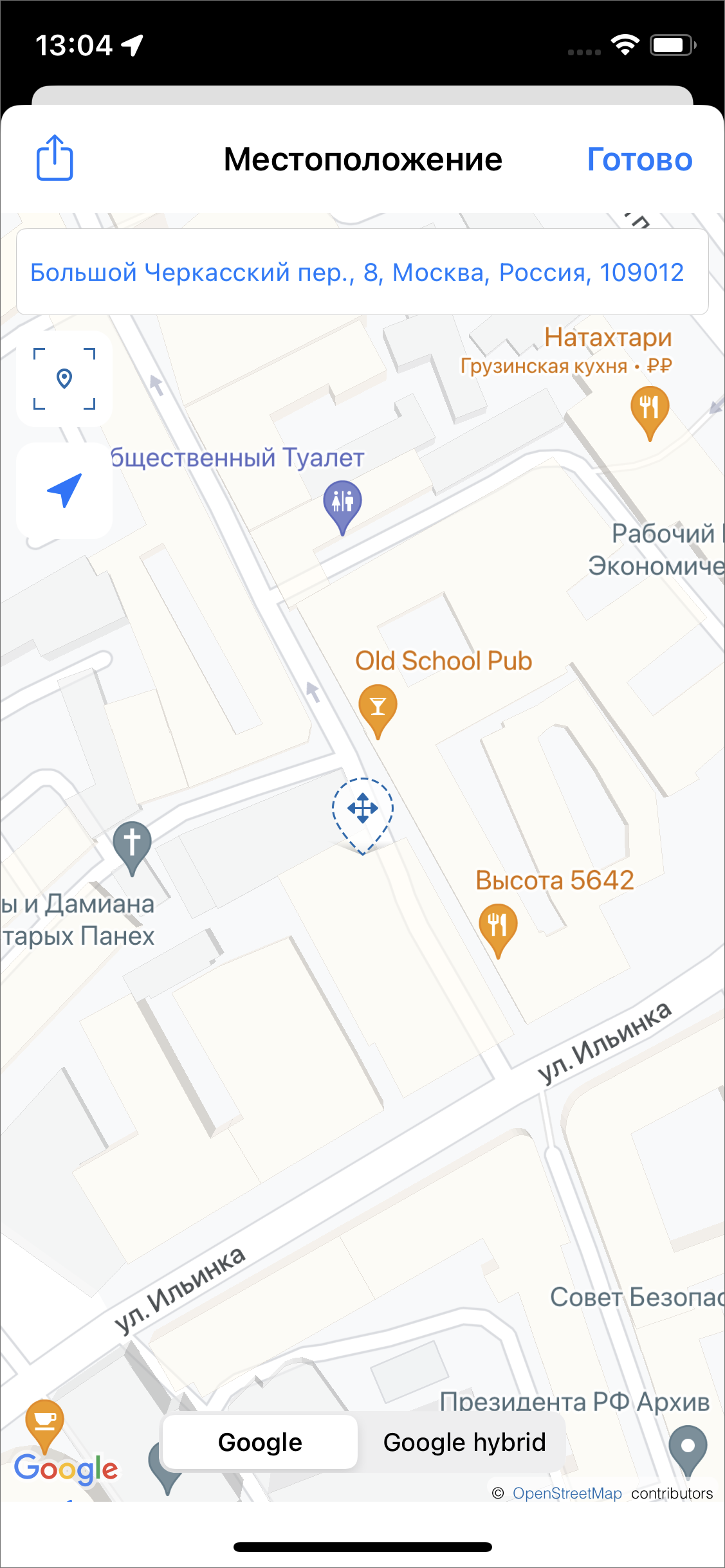This screenshot has height=1568, width=725.
Task: Tap Готово to confirm location
Action: click(x=639, y=160)
